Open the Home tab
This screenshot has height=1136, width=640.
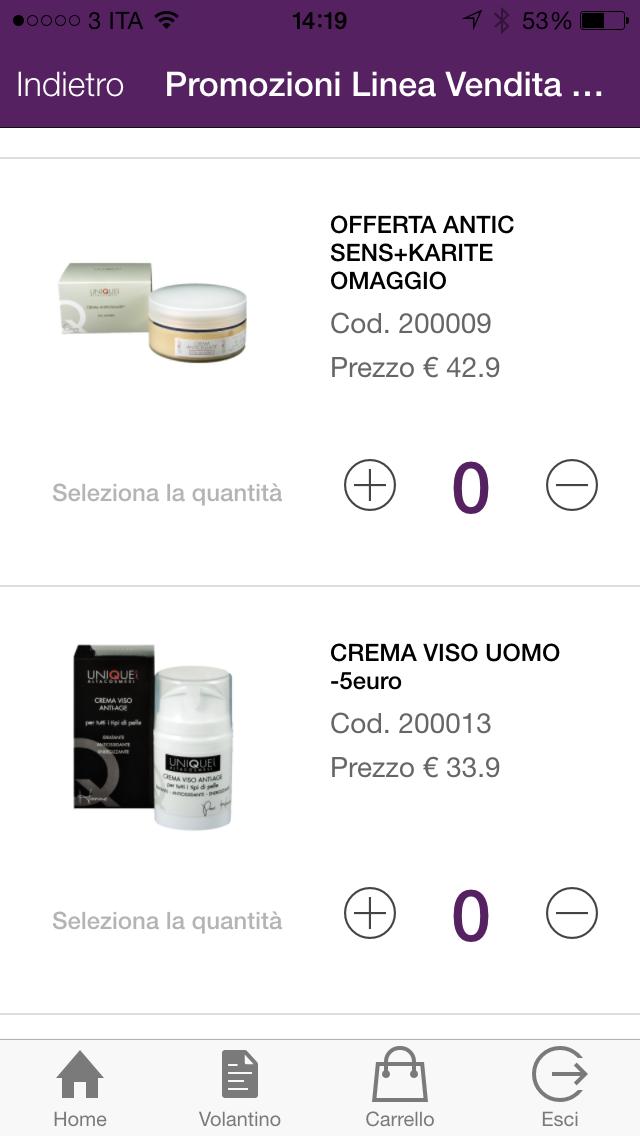(80, 1088)
